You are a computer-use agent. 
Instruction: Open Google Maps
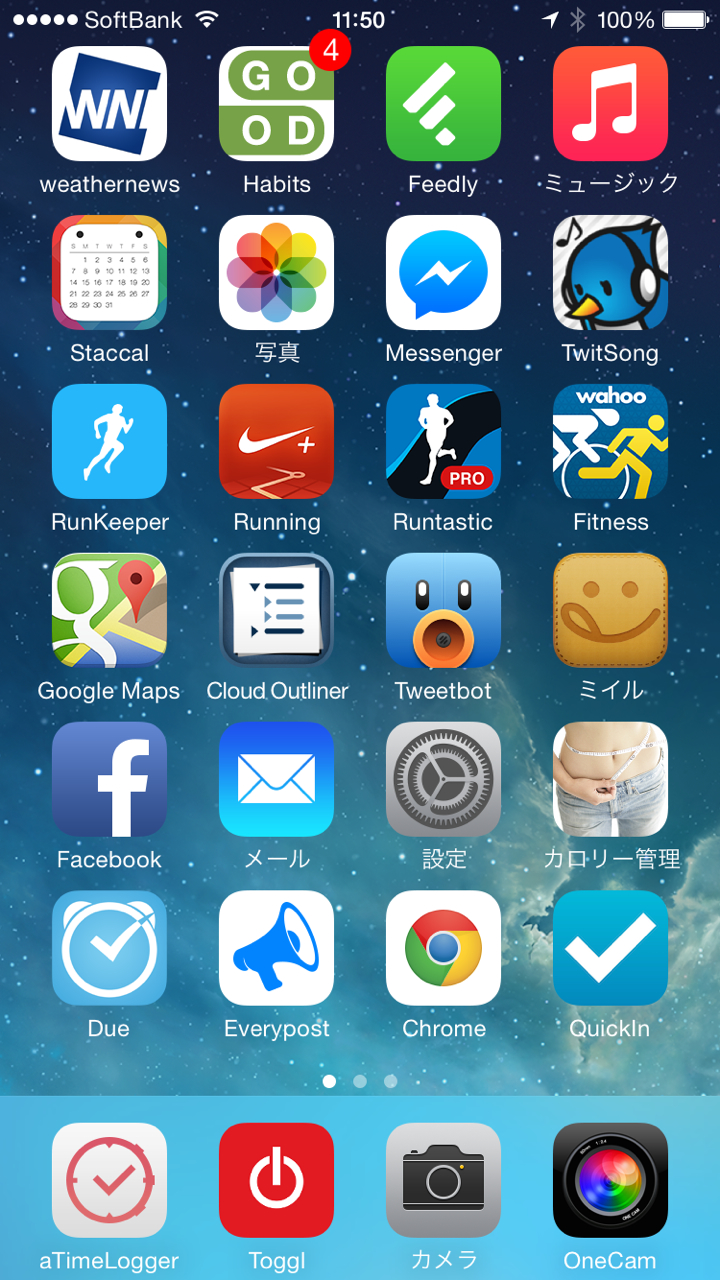(x=109, y=610)
